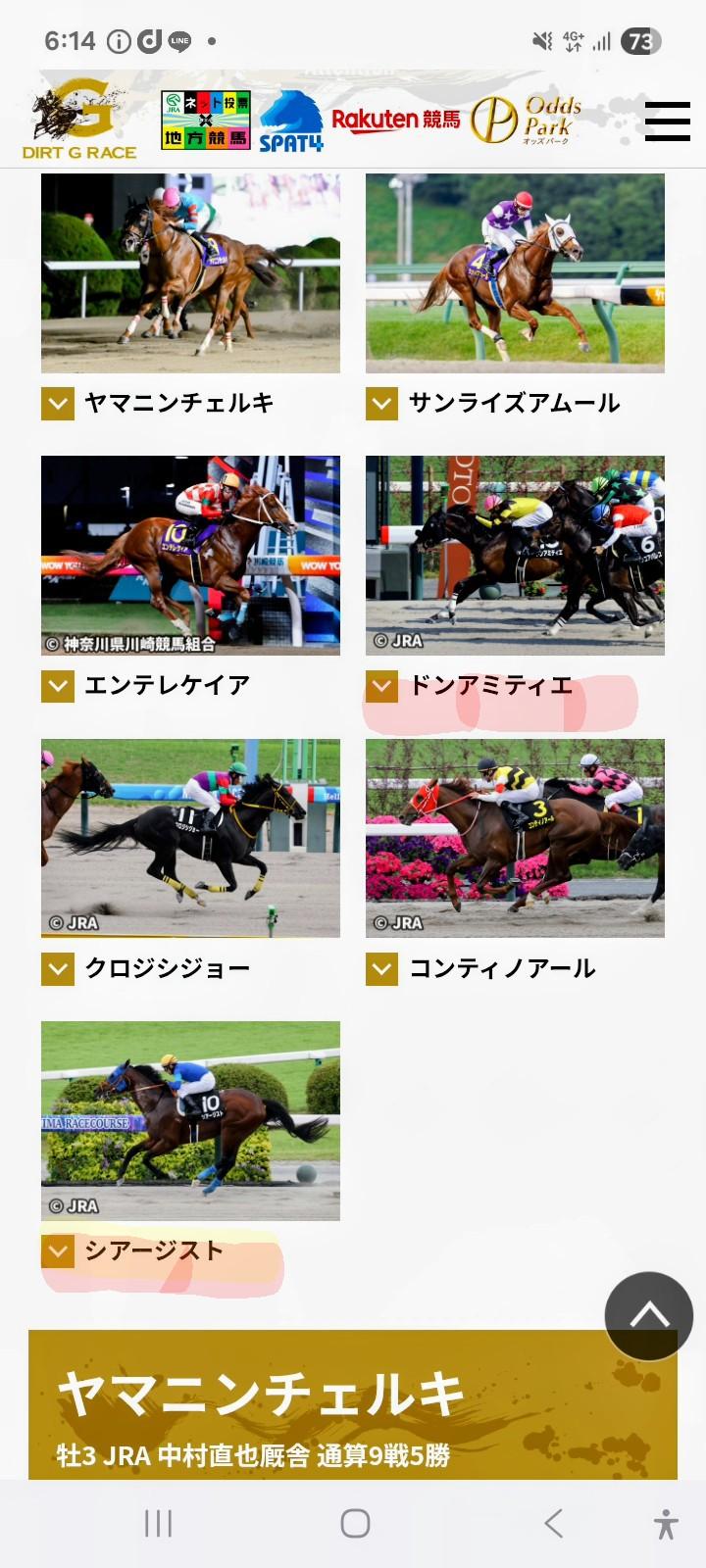Tap the scroll-to-top arrow button
Viewport: 706px width, 1568px height.
[648, 1315]
